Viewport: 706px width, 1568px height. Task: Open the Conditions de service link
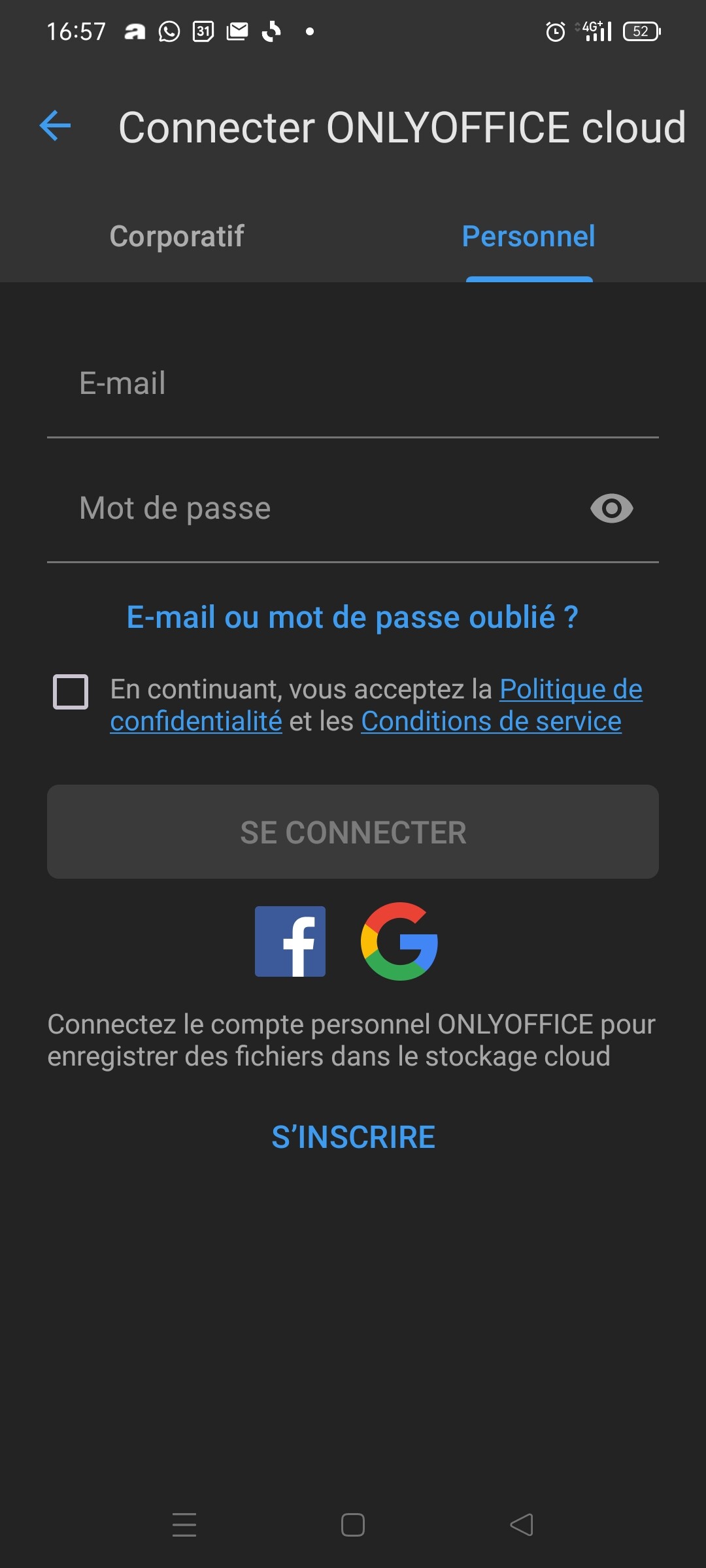492,721
